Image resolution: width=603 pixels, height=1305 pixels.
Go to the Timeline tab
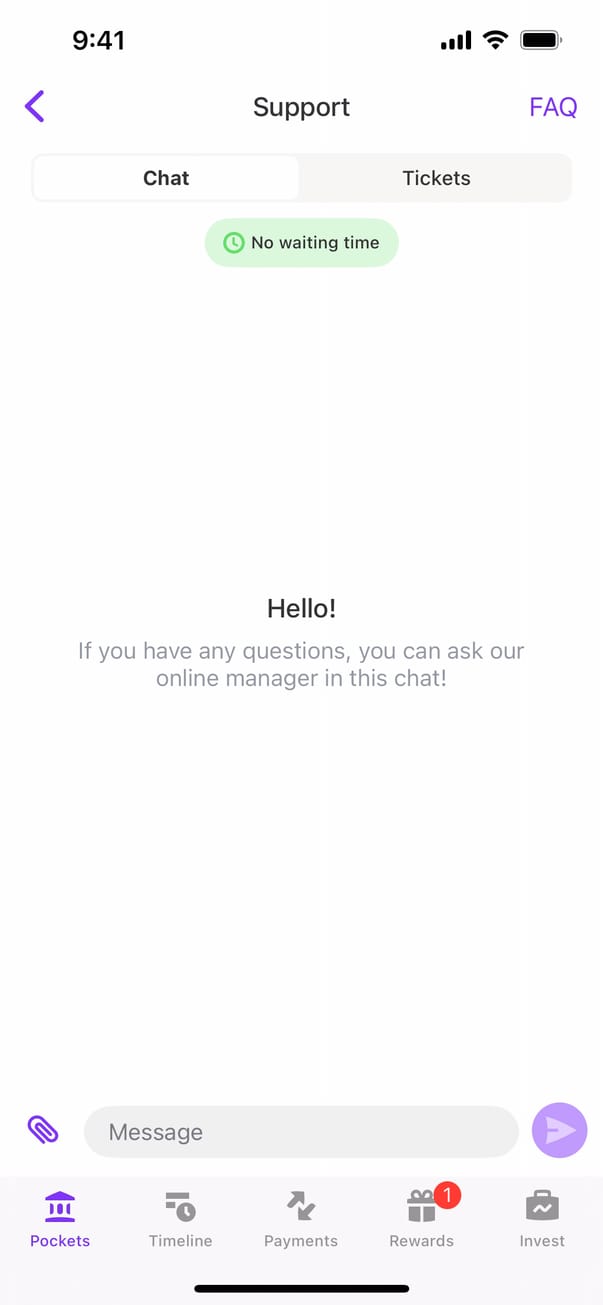click(x=181, y=1220)
